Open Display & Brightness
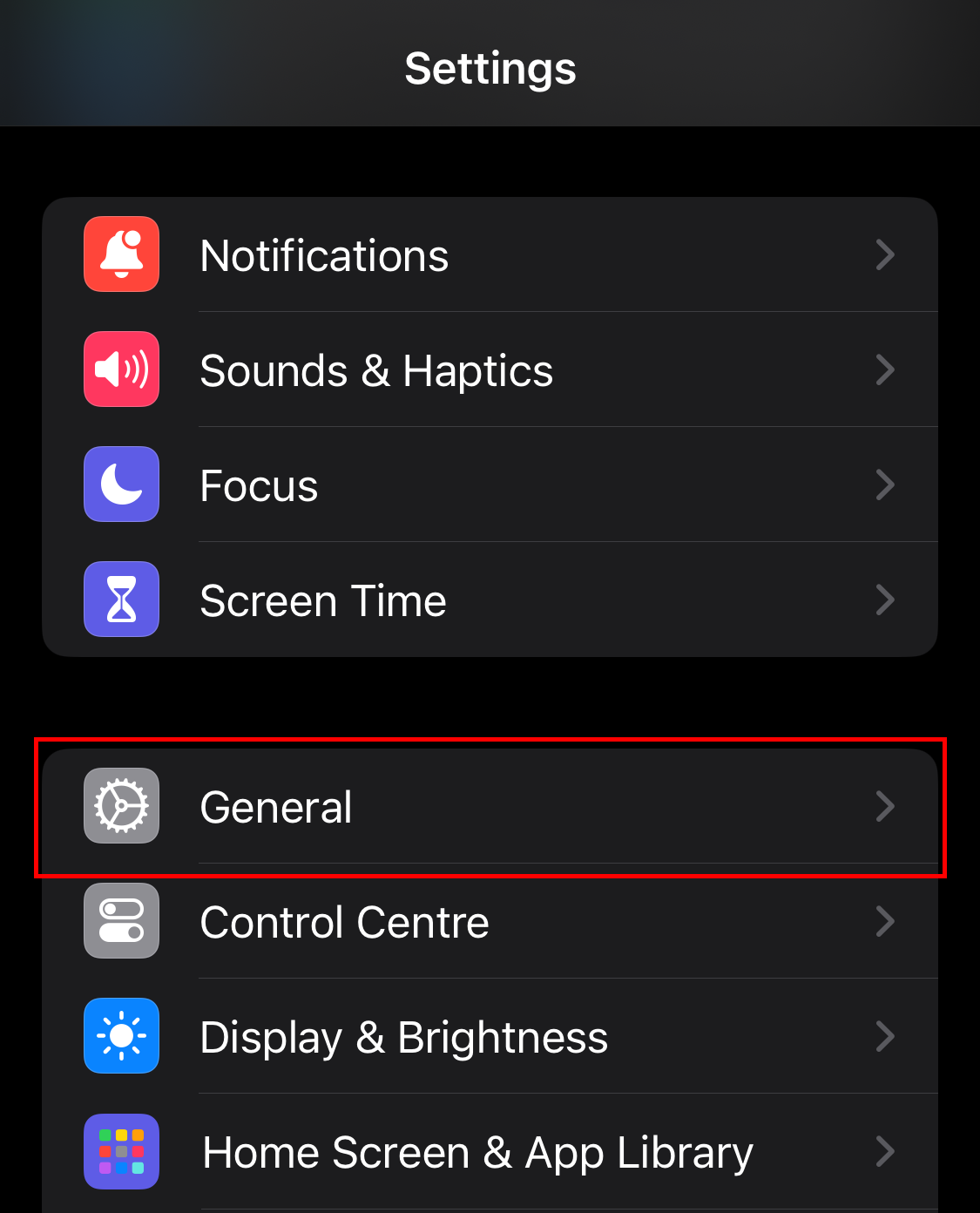The height and width of the screenshot is (1213, 980). pyautogui.click(x=489, y=1037)
